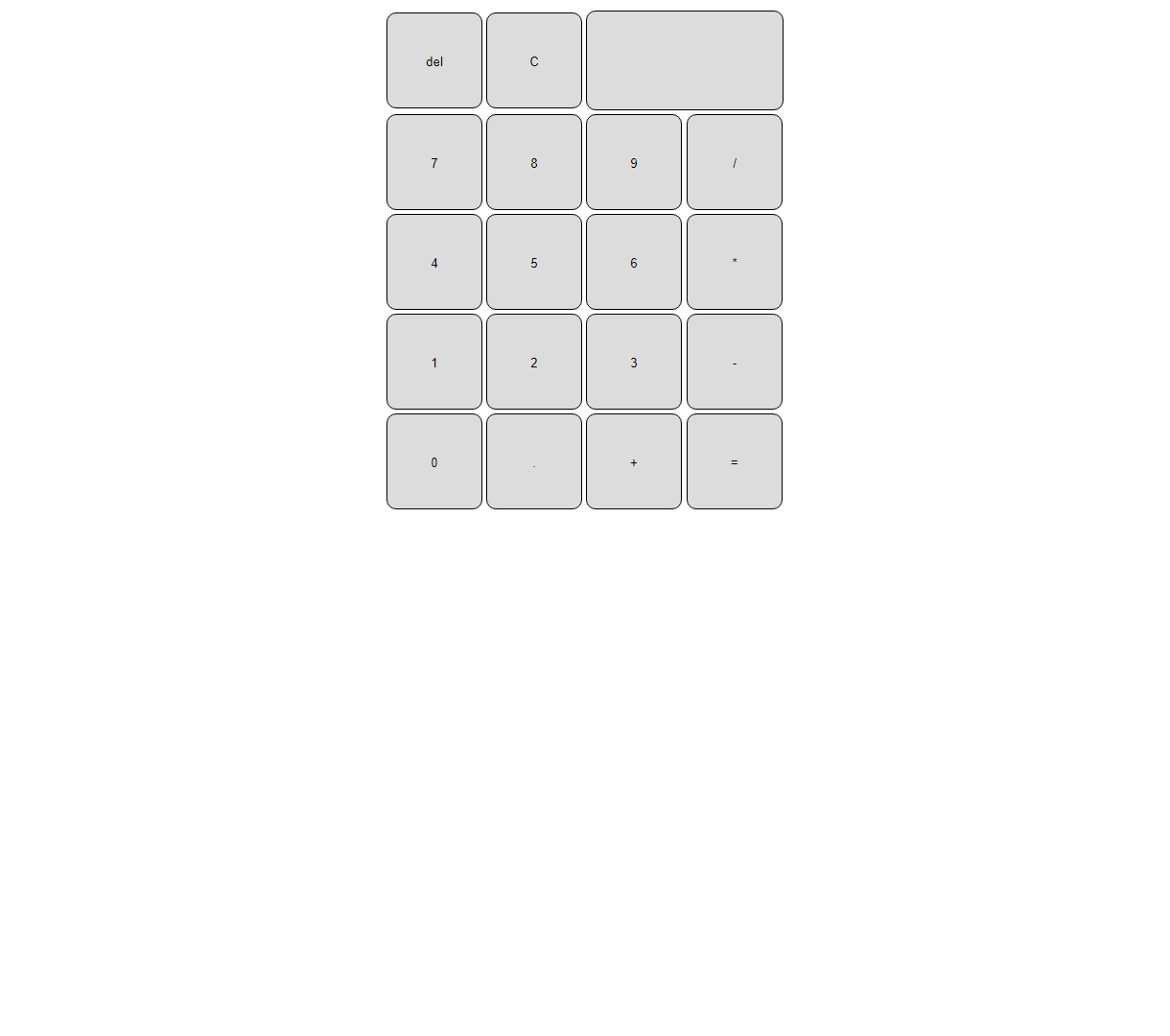Insert a decimal point
Screen dimensions: 1170x1036
tap(534, 462)
